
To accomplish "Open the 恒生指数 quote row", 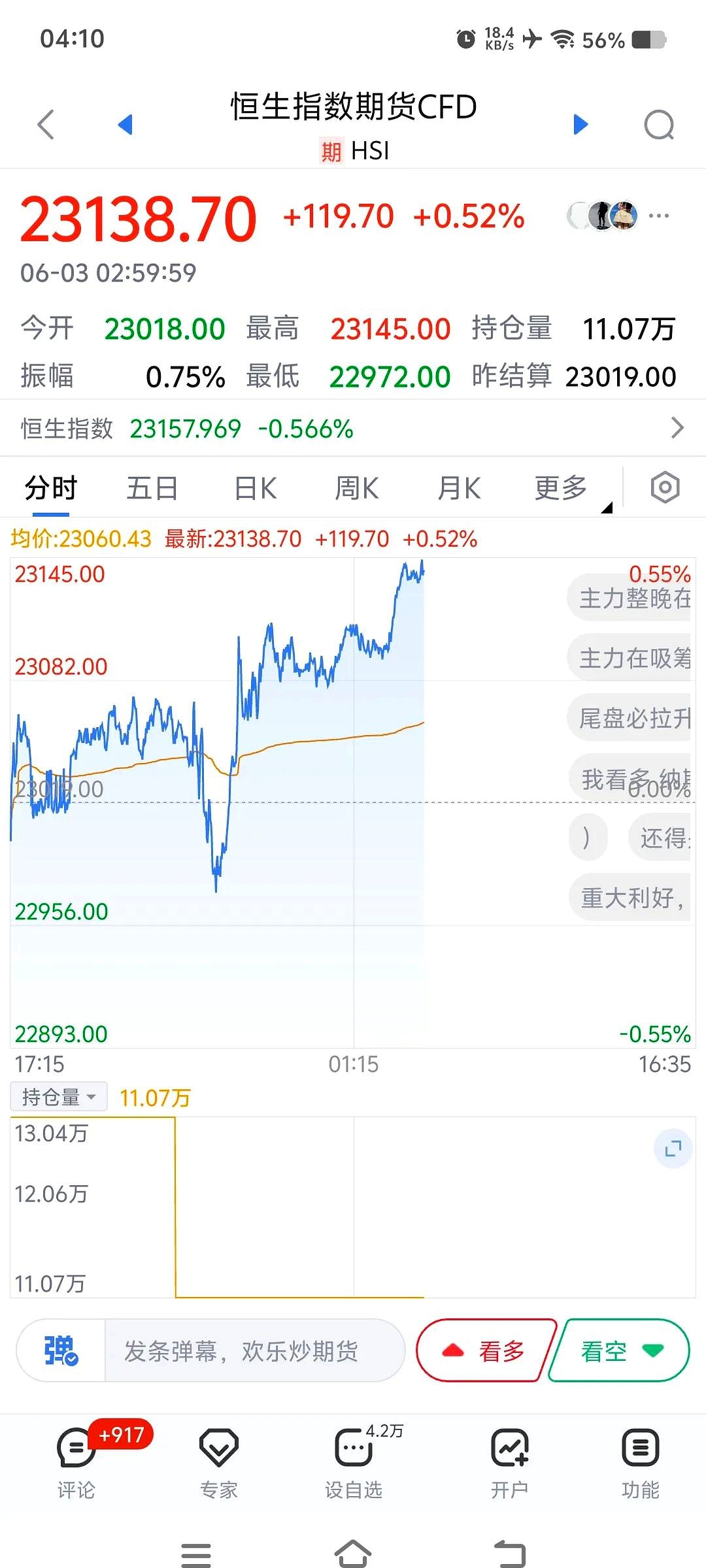I will coord(353,429).
